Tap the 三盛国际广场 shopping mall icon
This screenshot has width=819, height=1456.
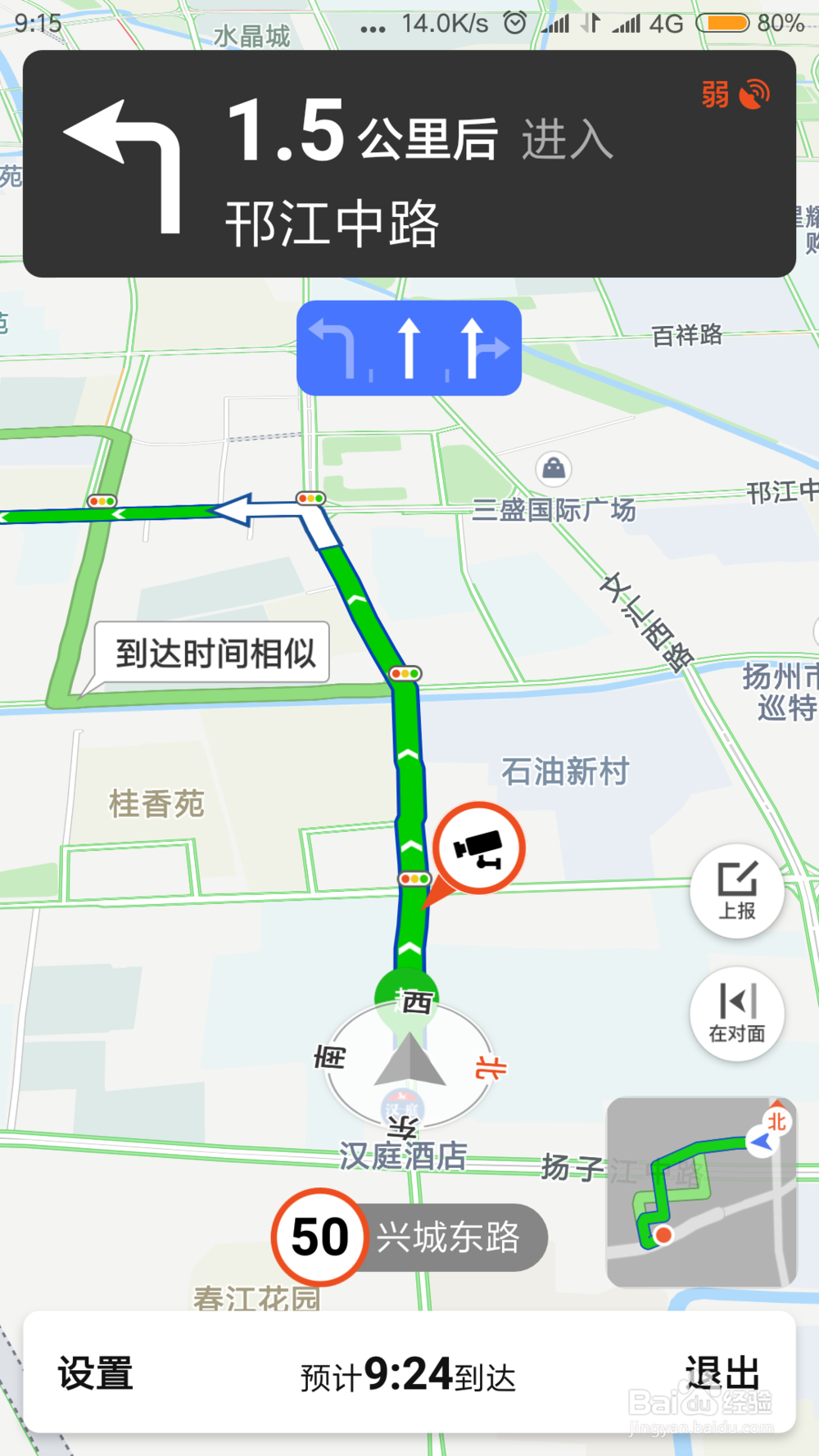click(554, 468)
